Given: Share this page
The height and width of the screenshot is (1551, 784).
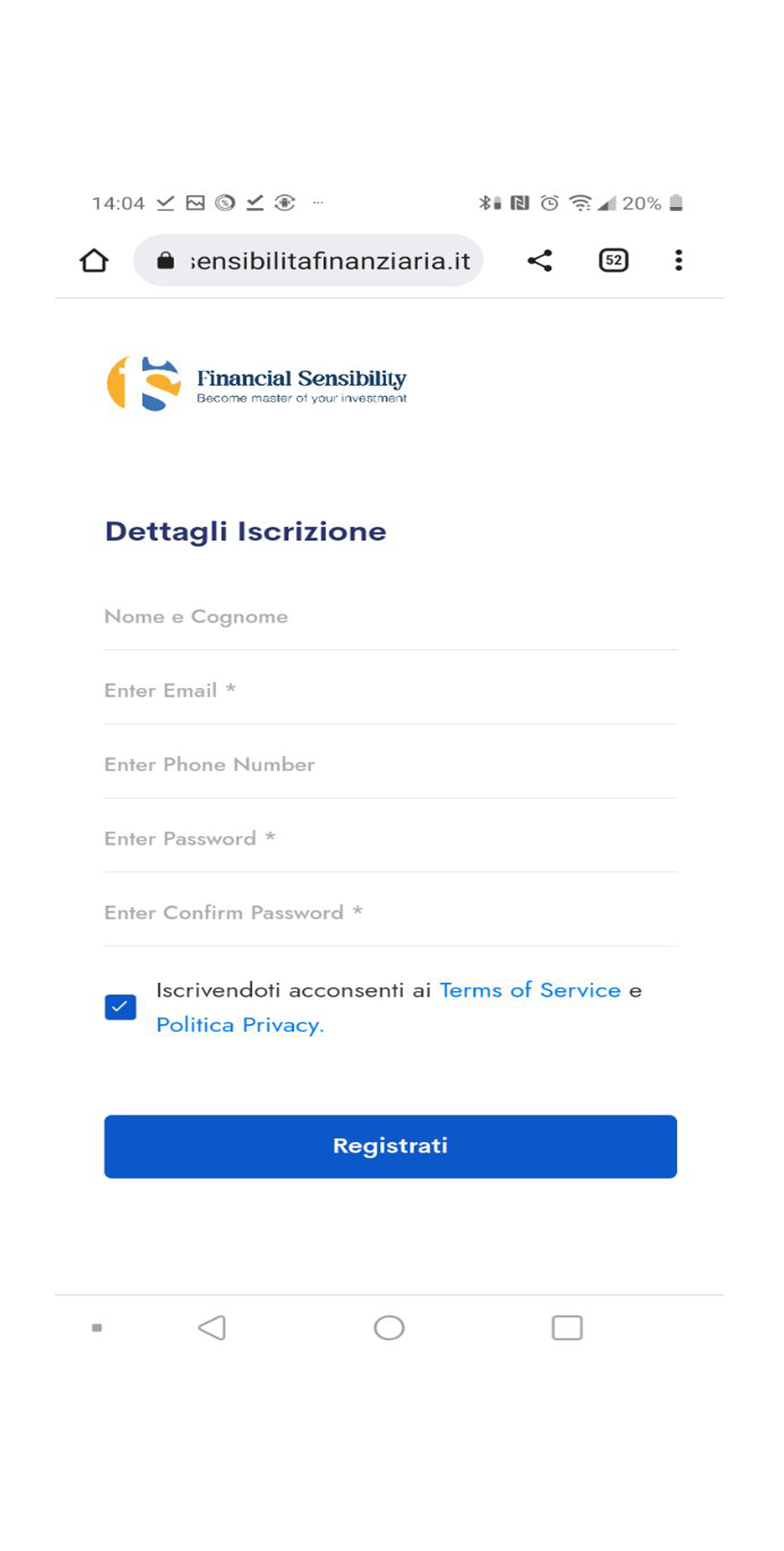Looking at the screenshot, I should [539, 261].
